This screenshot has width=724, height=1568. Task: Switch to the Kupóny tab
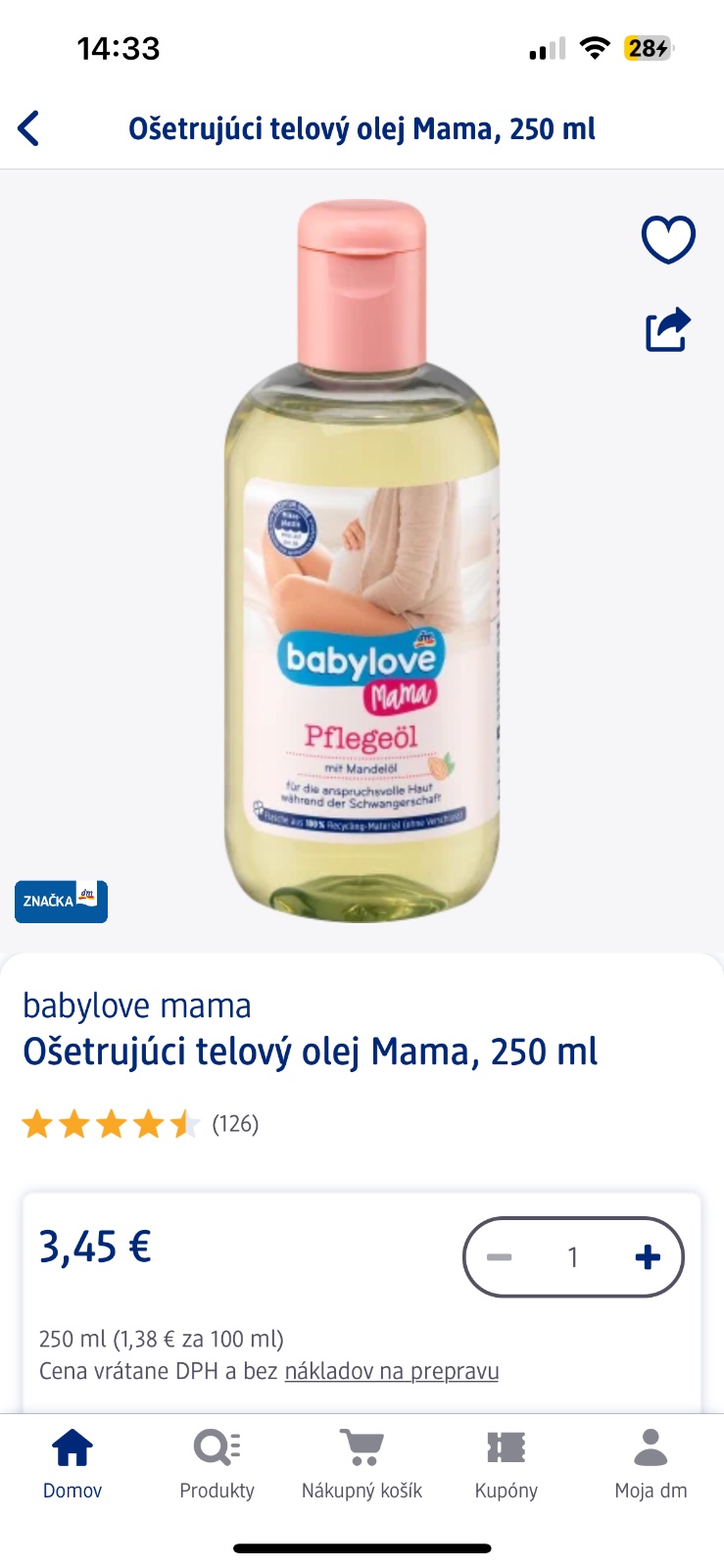coord(506,1463)
